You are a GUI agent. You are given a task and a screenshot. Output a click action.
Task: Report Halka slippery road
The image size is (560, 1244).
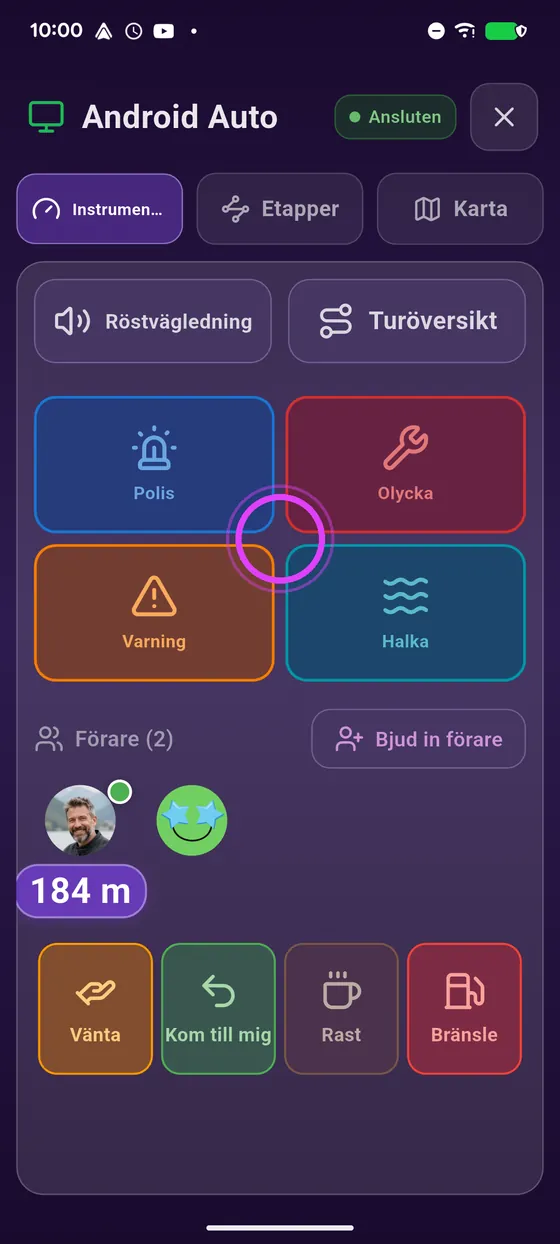coord(406,613)
